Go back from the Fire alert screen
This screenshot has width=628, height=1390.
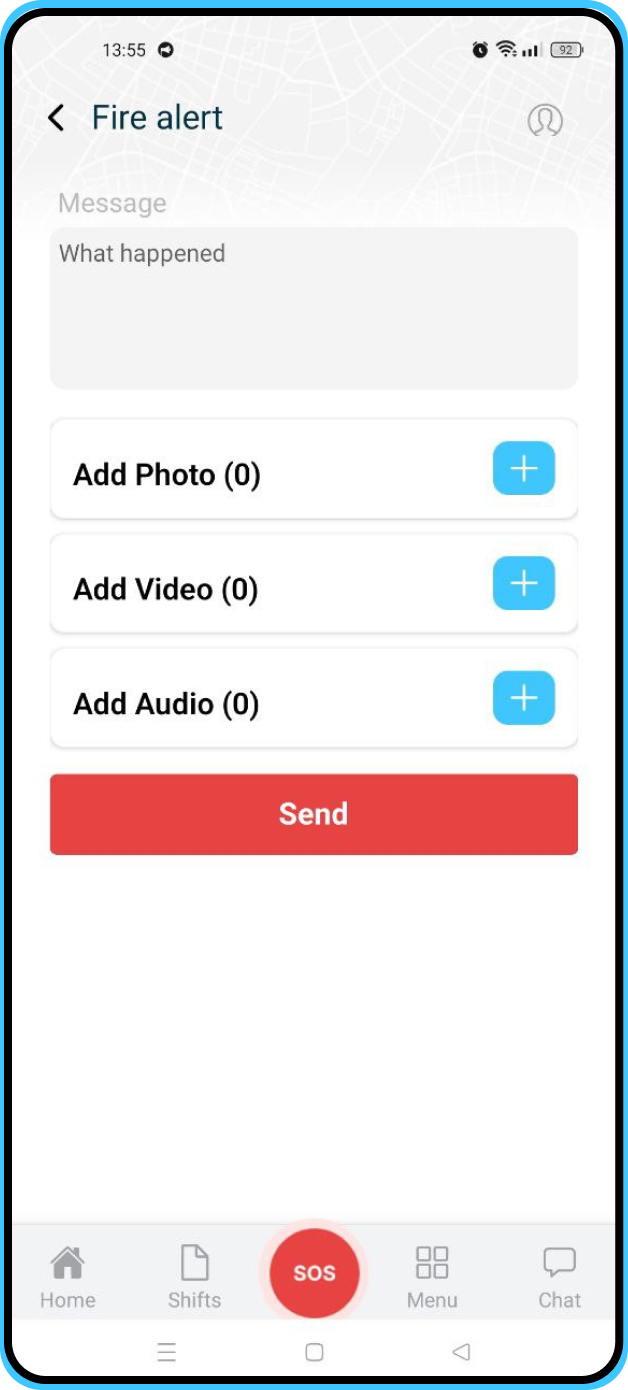56,118
